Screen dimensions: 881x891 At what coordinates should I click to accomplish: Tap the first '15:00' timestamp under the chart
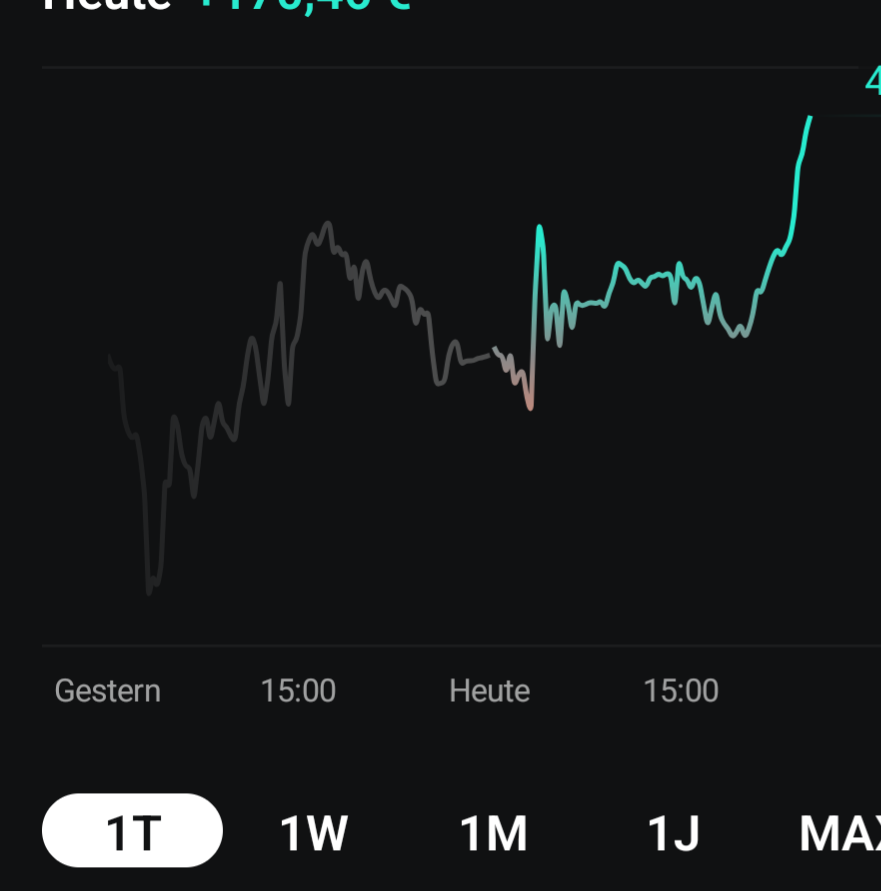click(x=298, y=690)
